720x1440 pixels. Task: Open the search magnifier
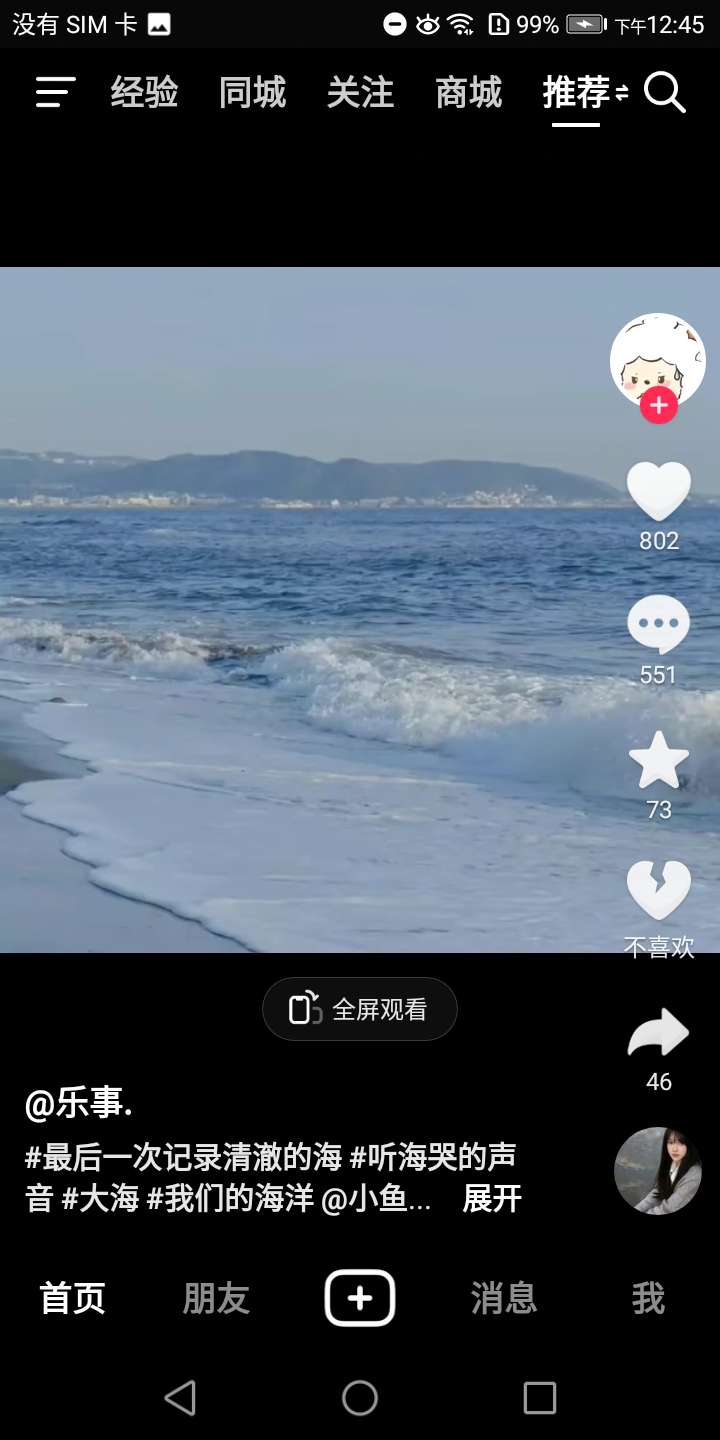tap(664, 93)
